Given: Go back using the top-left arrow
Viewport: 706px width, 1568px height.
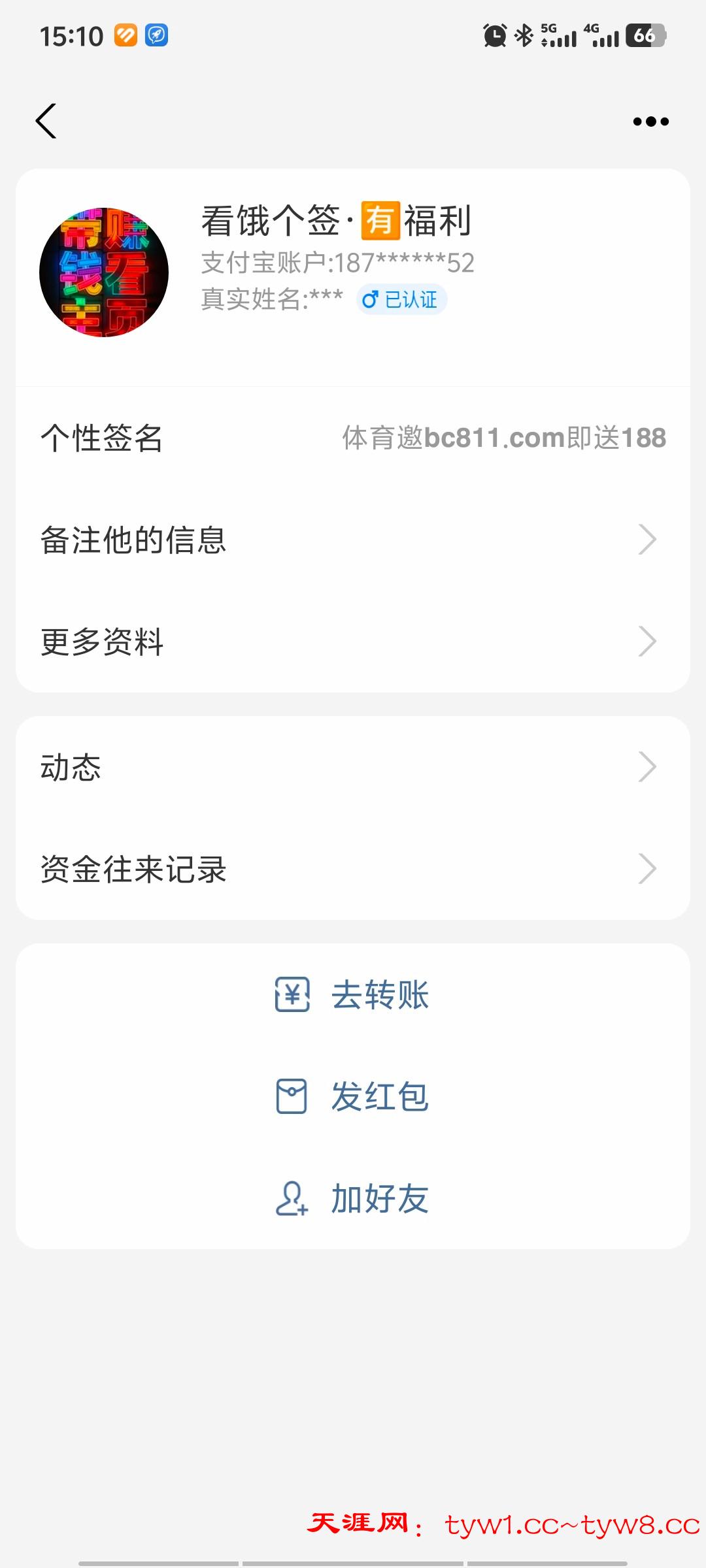Looking at the screenshot, I should tap(46, 122).
